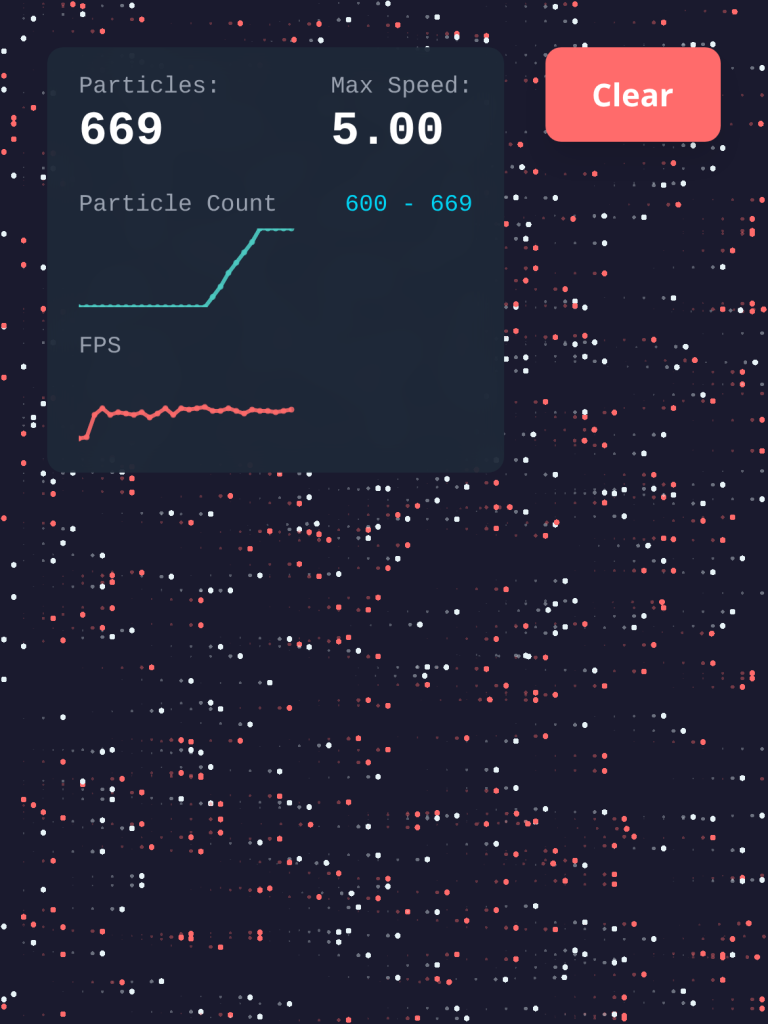
Task: Click the FPS sparkline graph
Action: coord(185,410)
